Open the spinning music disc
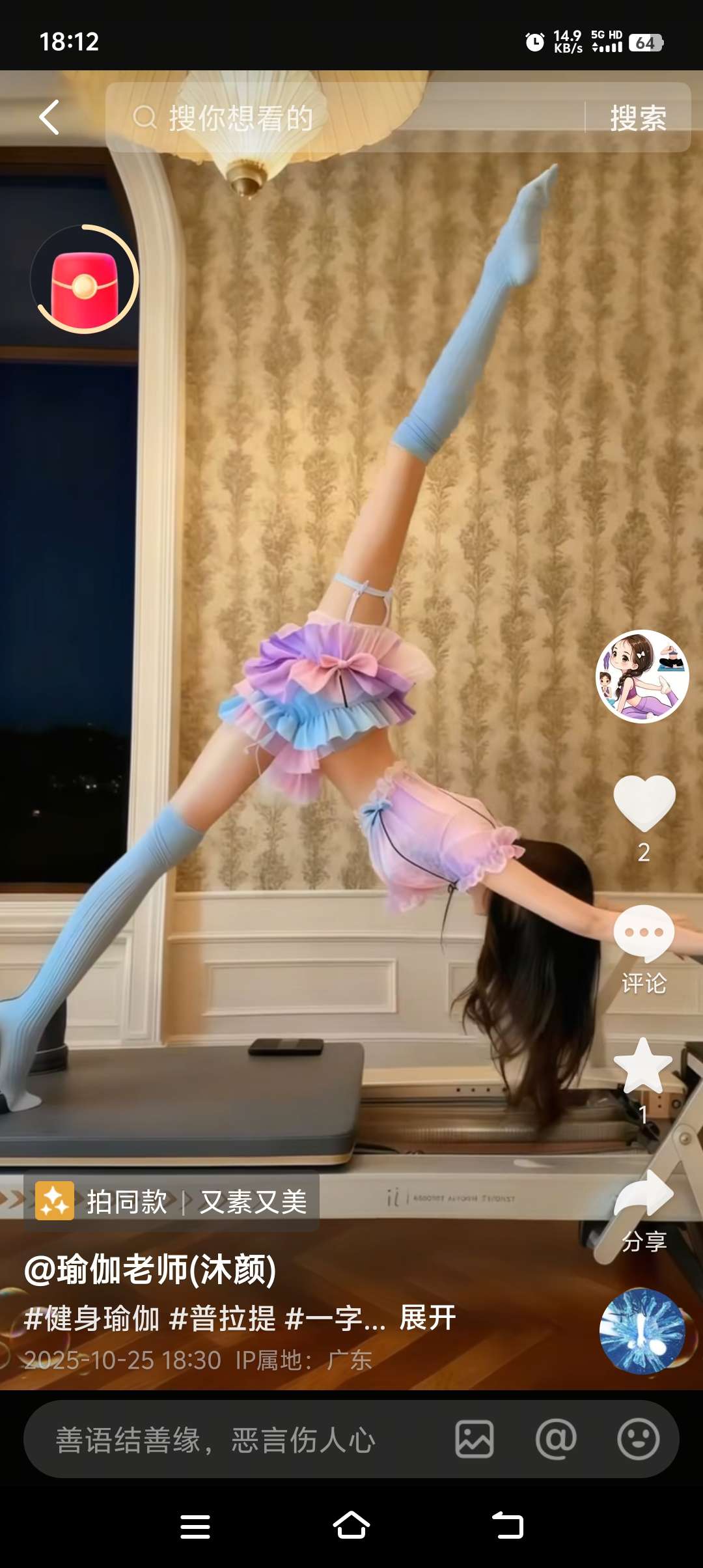This screenshot has height=1568, width=703. pyautogui.click(x=642, y=1330)
